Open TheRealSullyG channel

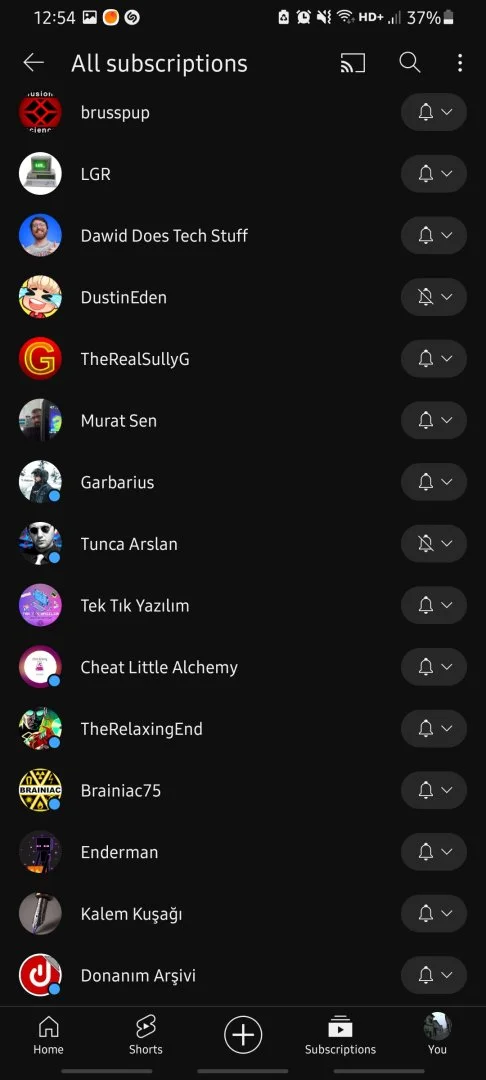(243, 359)
